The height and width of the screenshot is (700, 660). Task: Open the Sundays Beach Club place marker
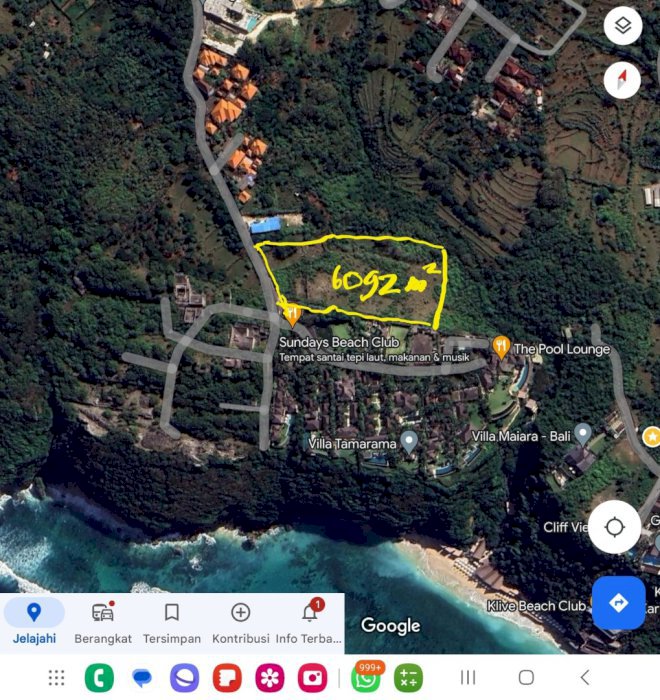coord(292,316)
